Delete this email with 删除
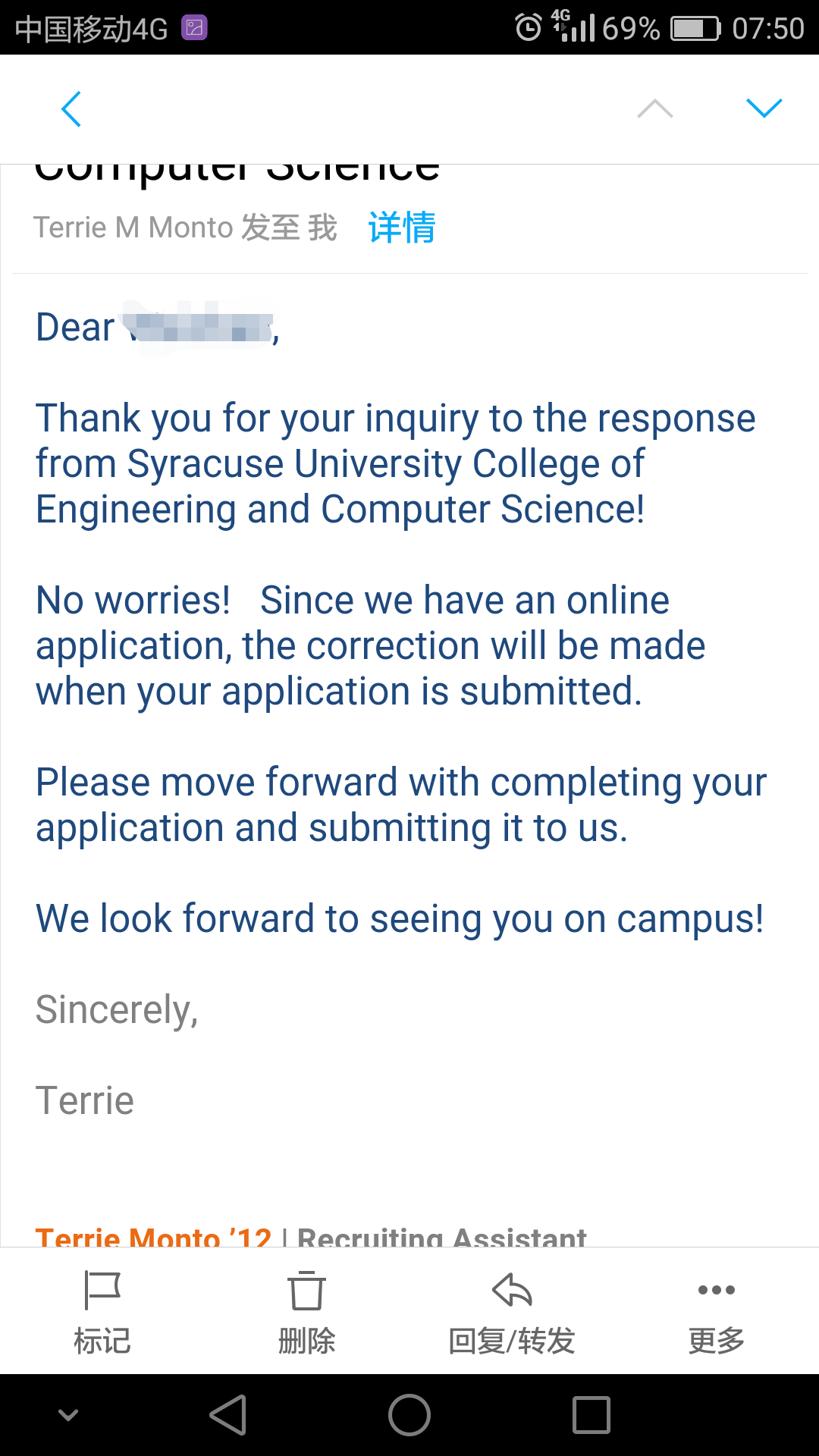The width and height of the screenshot is (819, 1456). pos(307,1313)
